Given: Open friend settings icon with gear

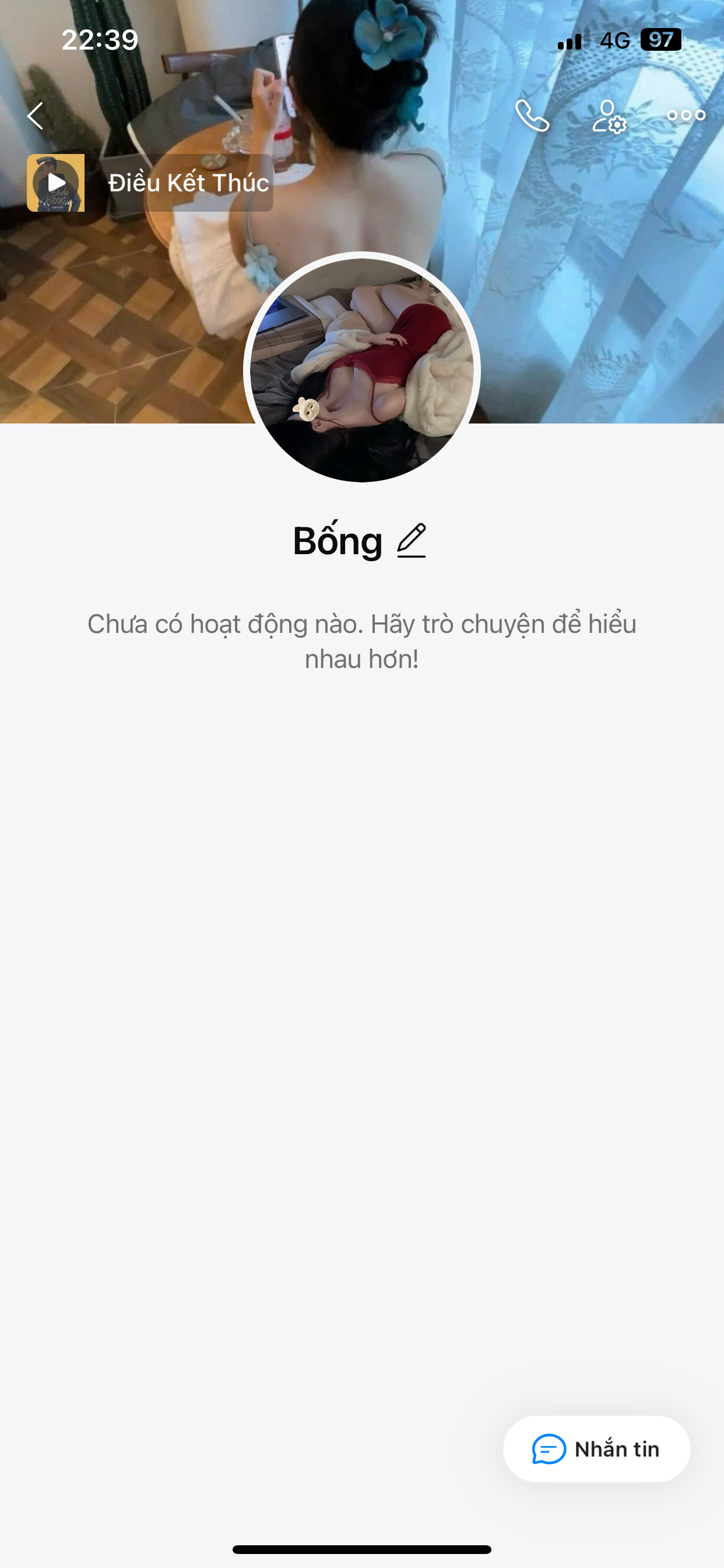Looking at the screenshot, I should click(609, 117).
